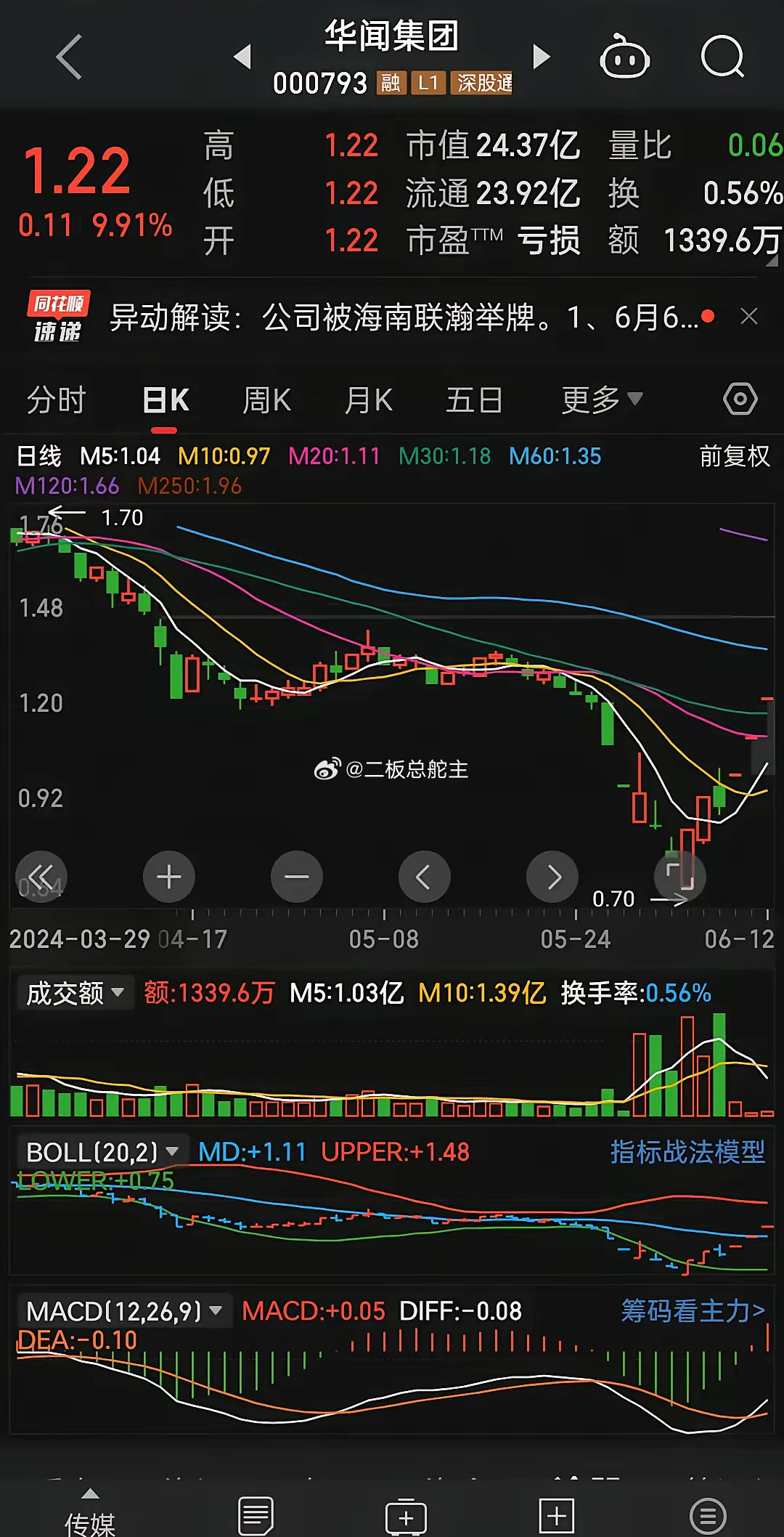Viewport: 784px width, 1537px height.
Task: Switch to the 月K tab
Action: coord(369,400)
